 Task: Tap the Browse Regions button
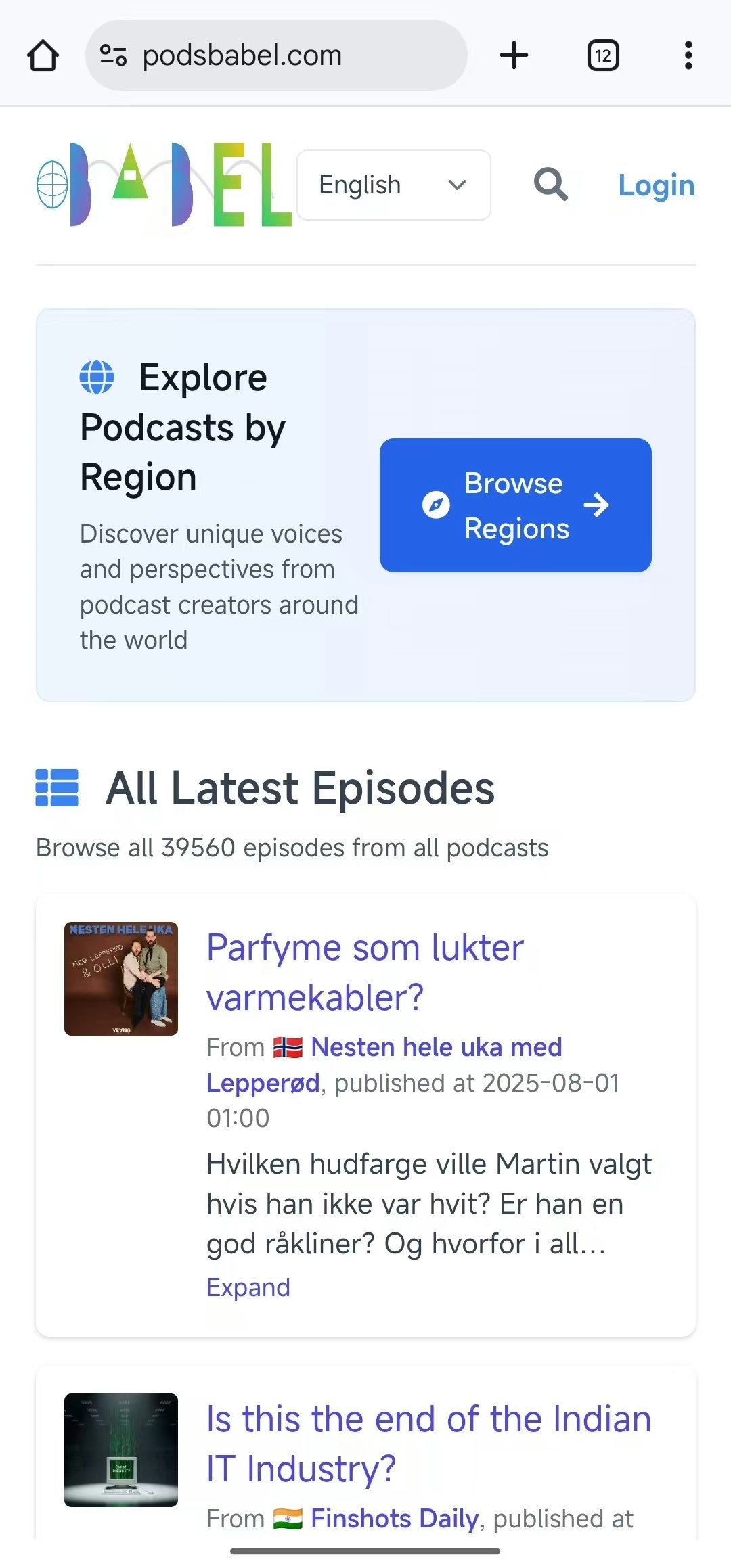coord(515,505)
